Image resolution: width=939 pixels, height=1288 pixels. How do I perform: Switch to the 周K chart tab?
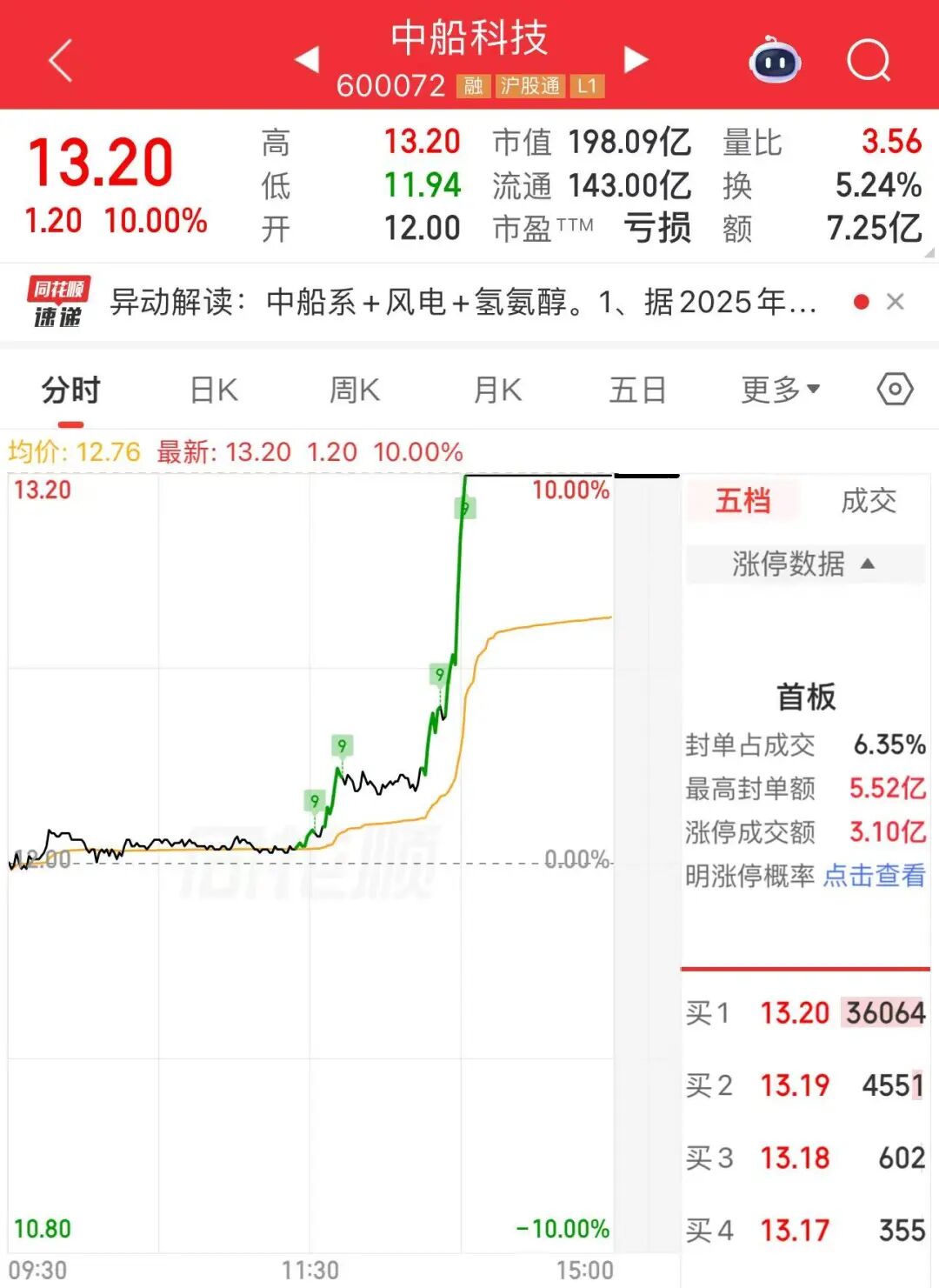pyautogui.click(x=355, y=390)
